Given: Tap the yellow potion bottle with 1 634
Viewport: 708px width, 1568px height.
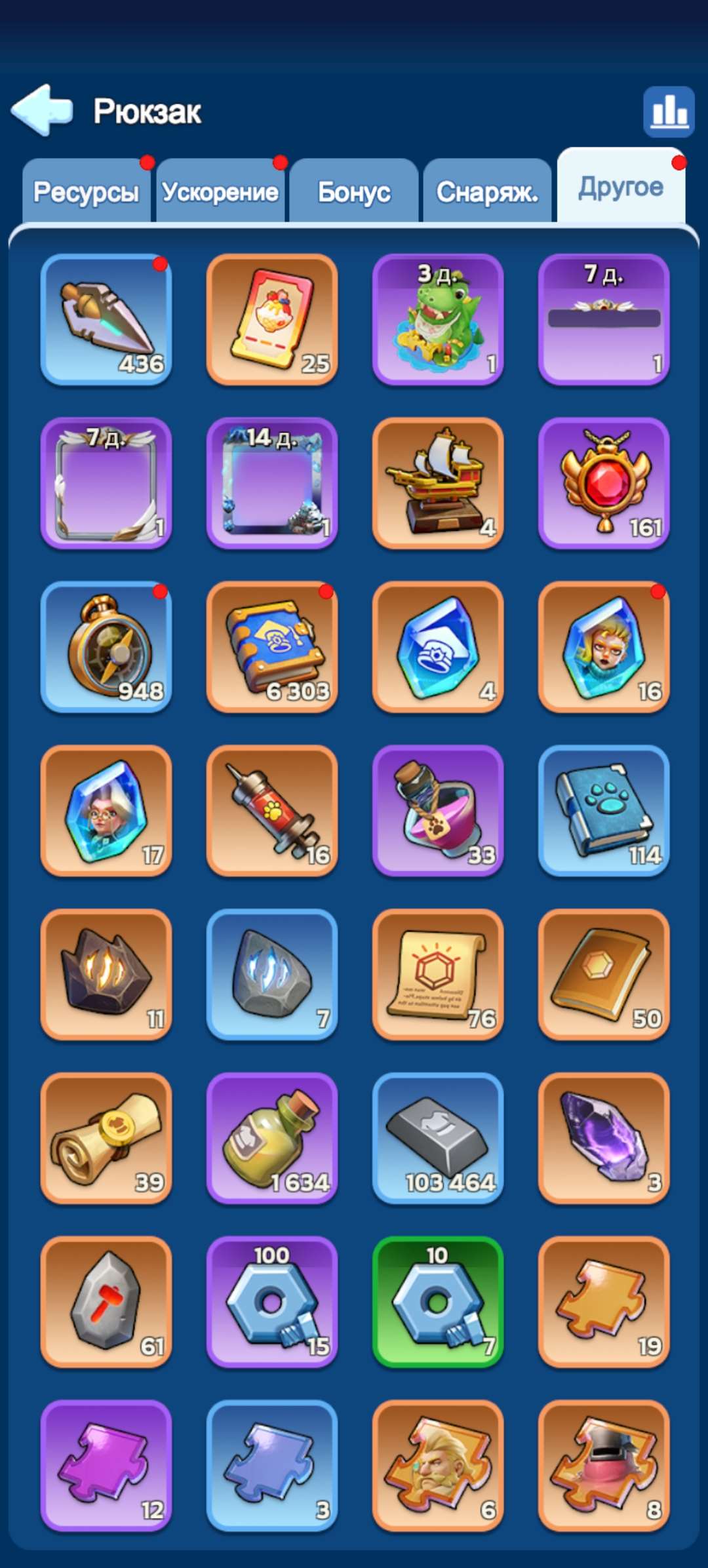Looking at the screenshot, I should [x=272, y=1139].
